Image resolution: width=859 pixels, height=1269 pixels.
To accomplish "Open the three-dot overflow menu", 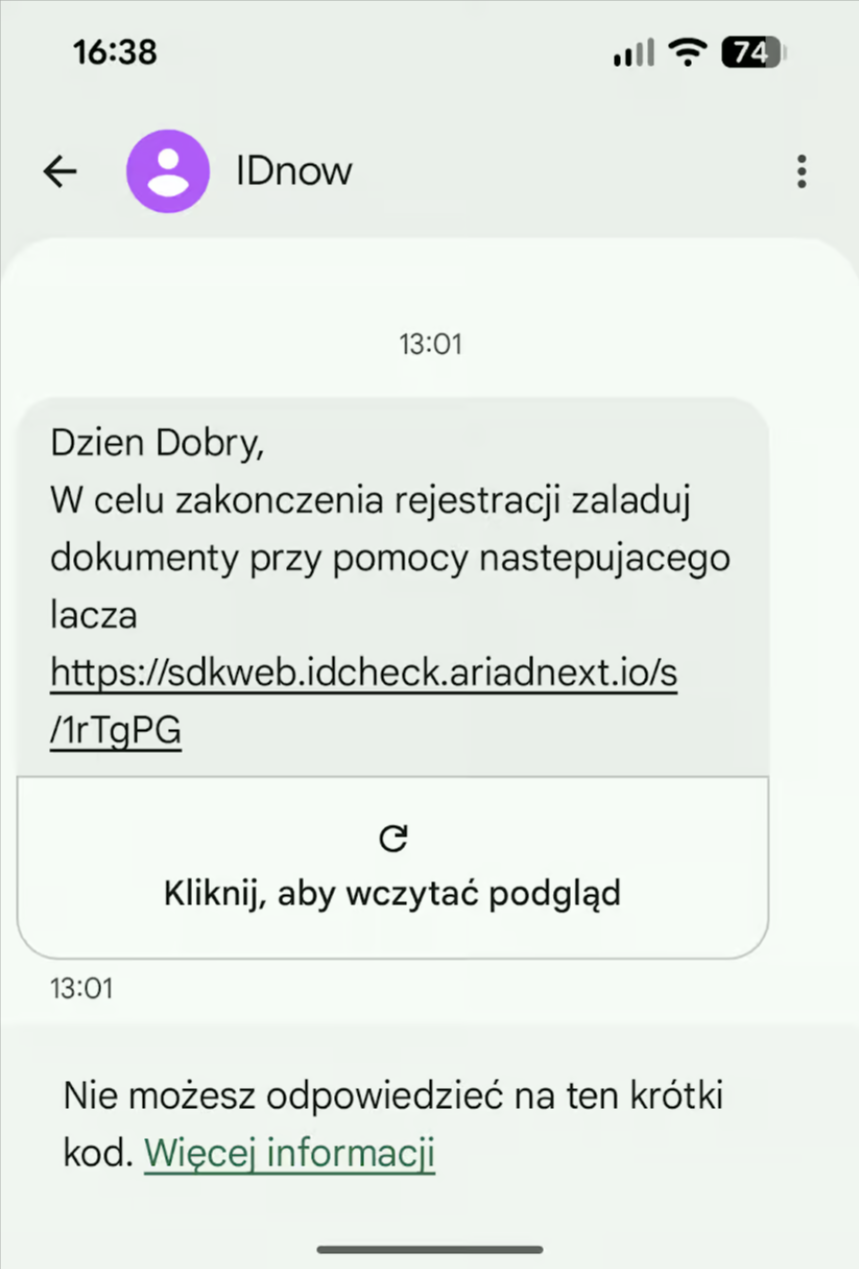I will (x=801, y=172).
